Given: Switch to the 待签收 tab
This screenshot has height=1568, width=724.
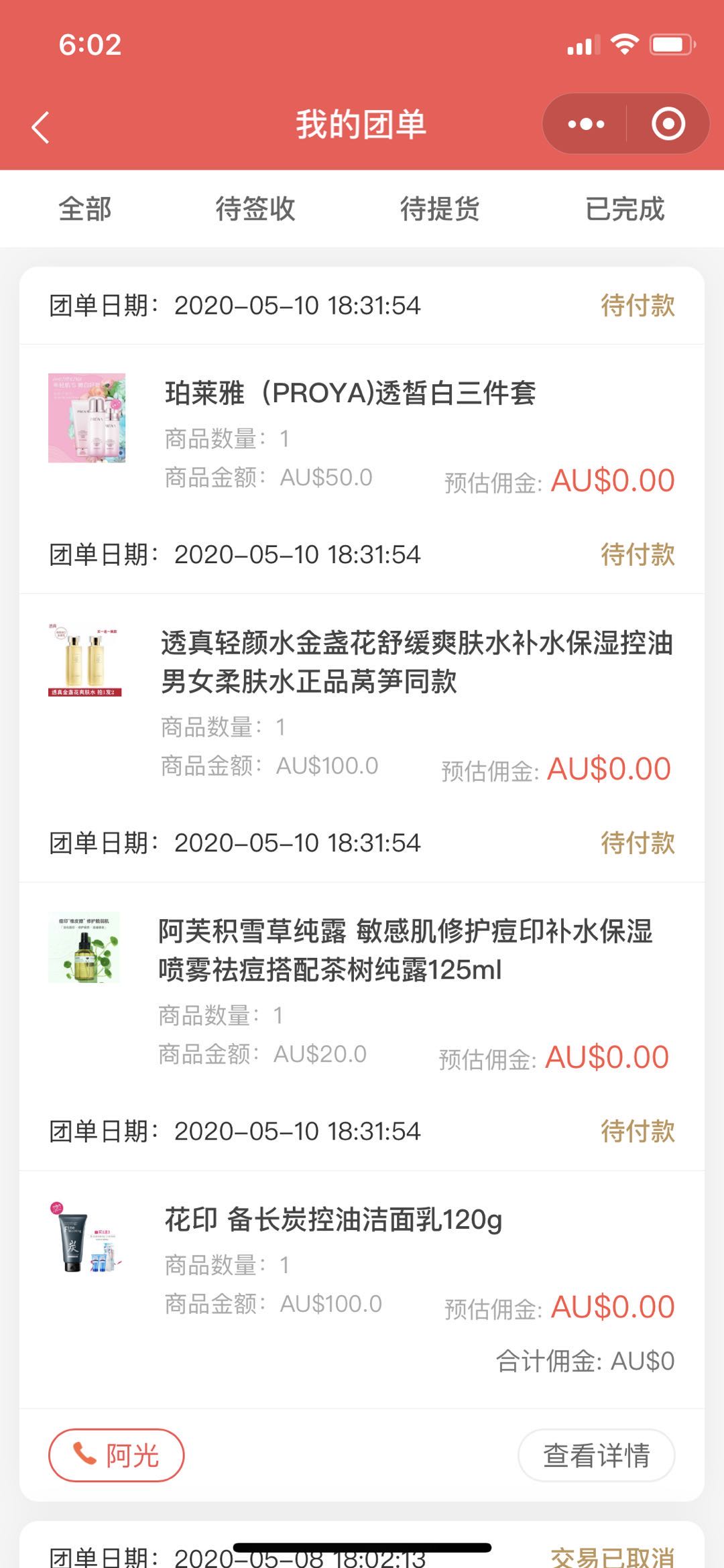Looking at the screenshot, I should tap(255, 209).
